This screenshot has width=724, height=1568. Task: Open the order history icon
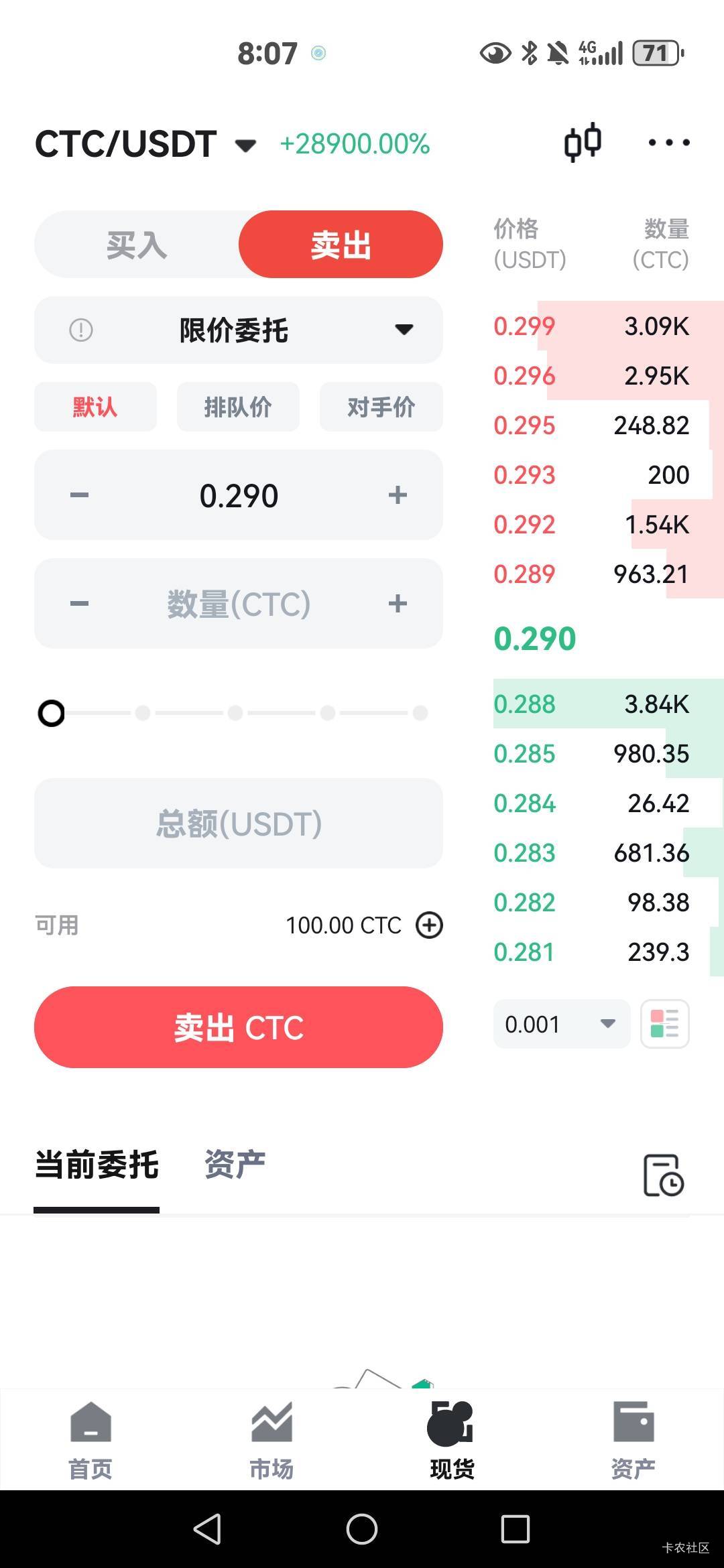click(664, 1175)
